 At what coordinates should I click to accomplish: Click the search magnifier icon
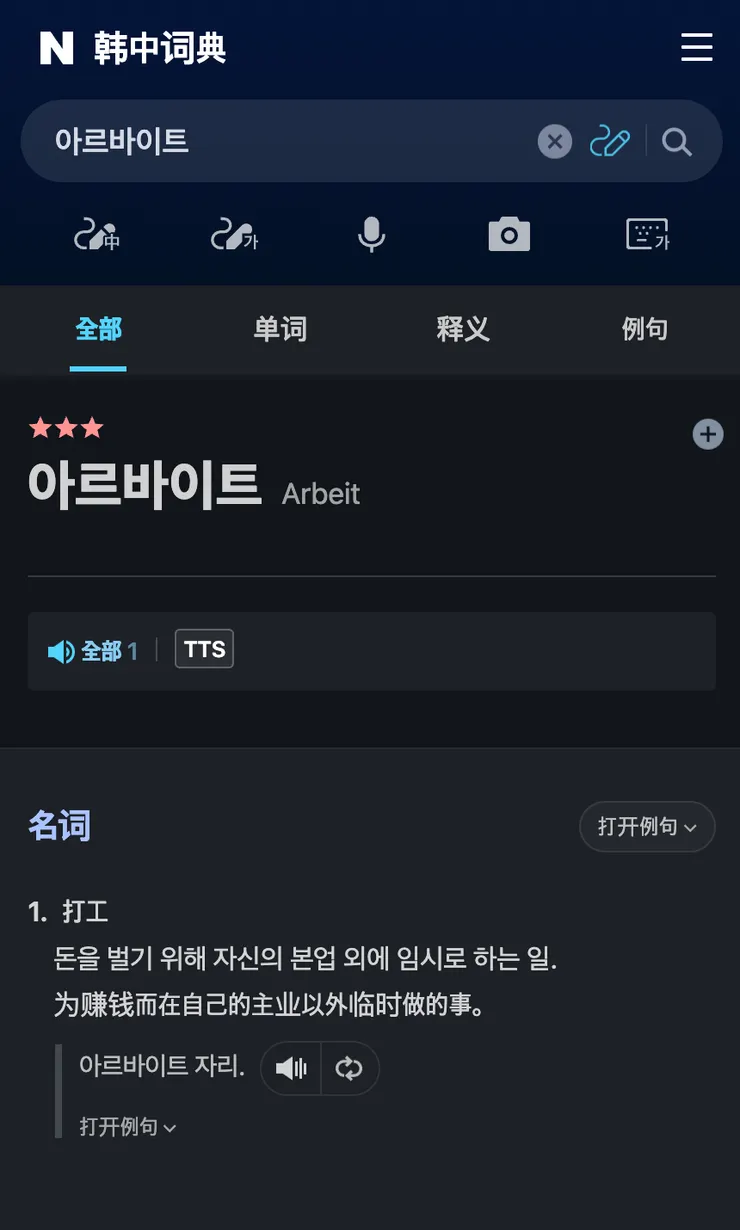[x=677, y=141]
